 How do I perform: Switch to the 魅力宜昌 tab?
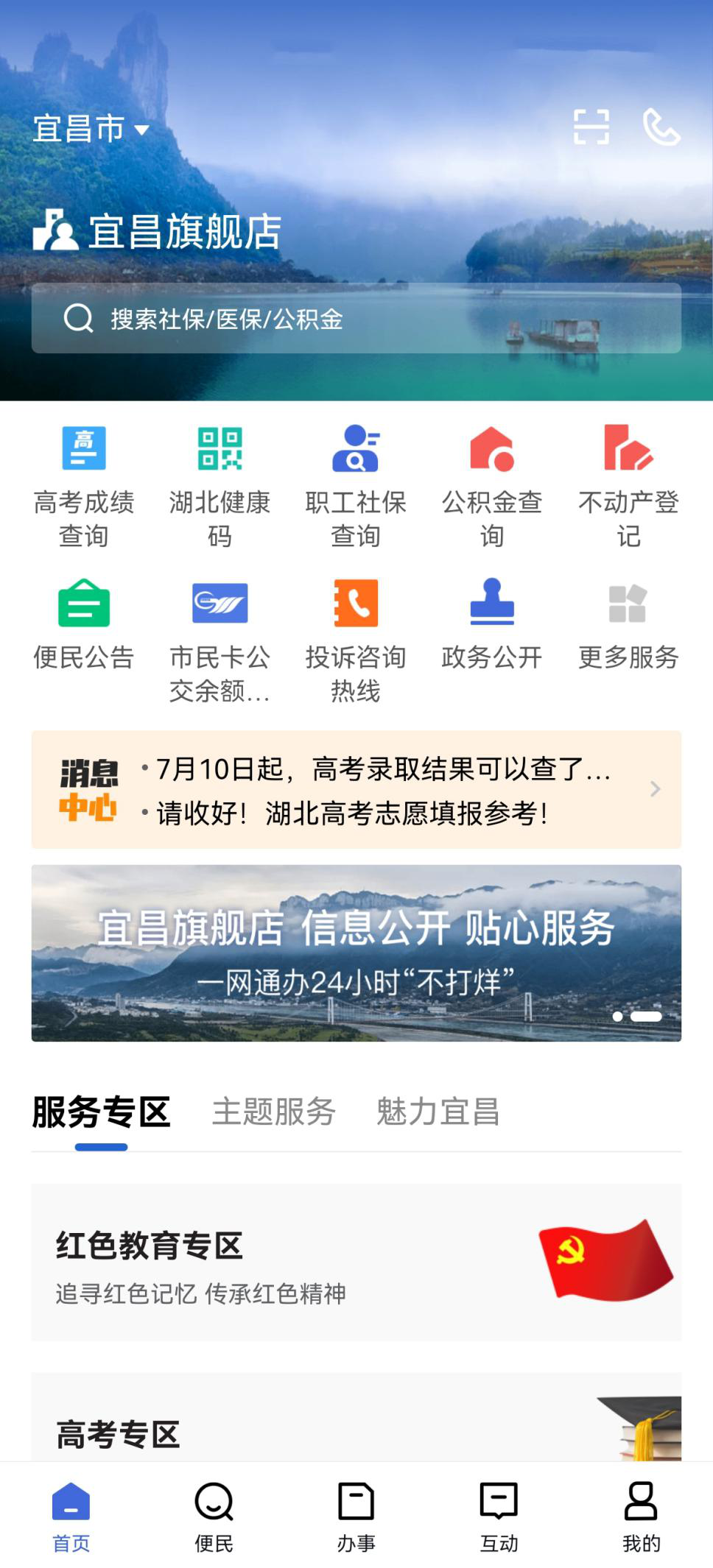coord(438,1112)
